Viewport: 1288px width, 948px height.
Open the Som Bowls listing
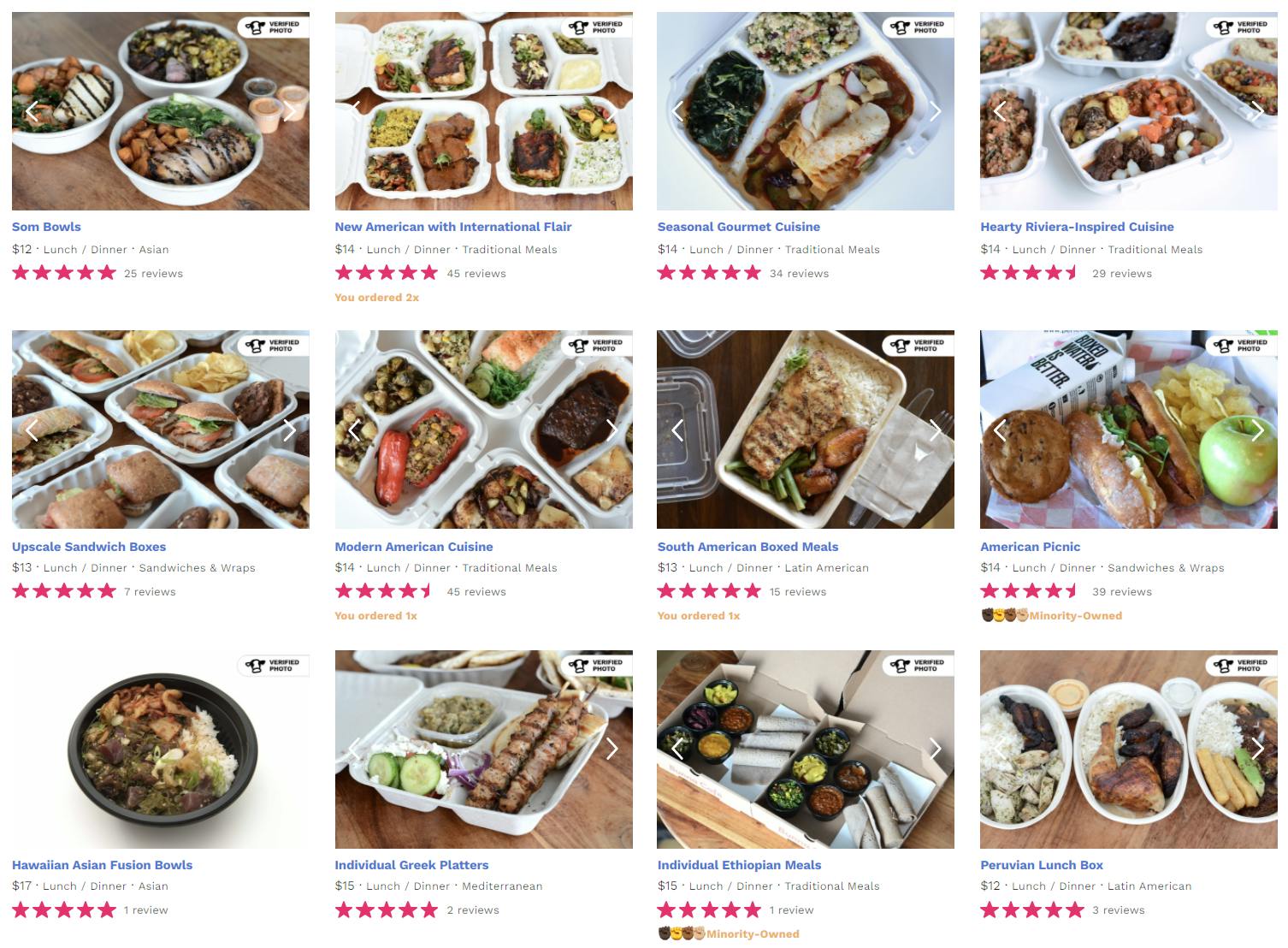(46, 227)
